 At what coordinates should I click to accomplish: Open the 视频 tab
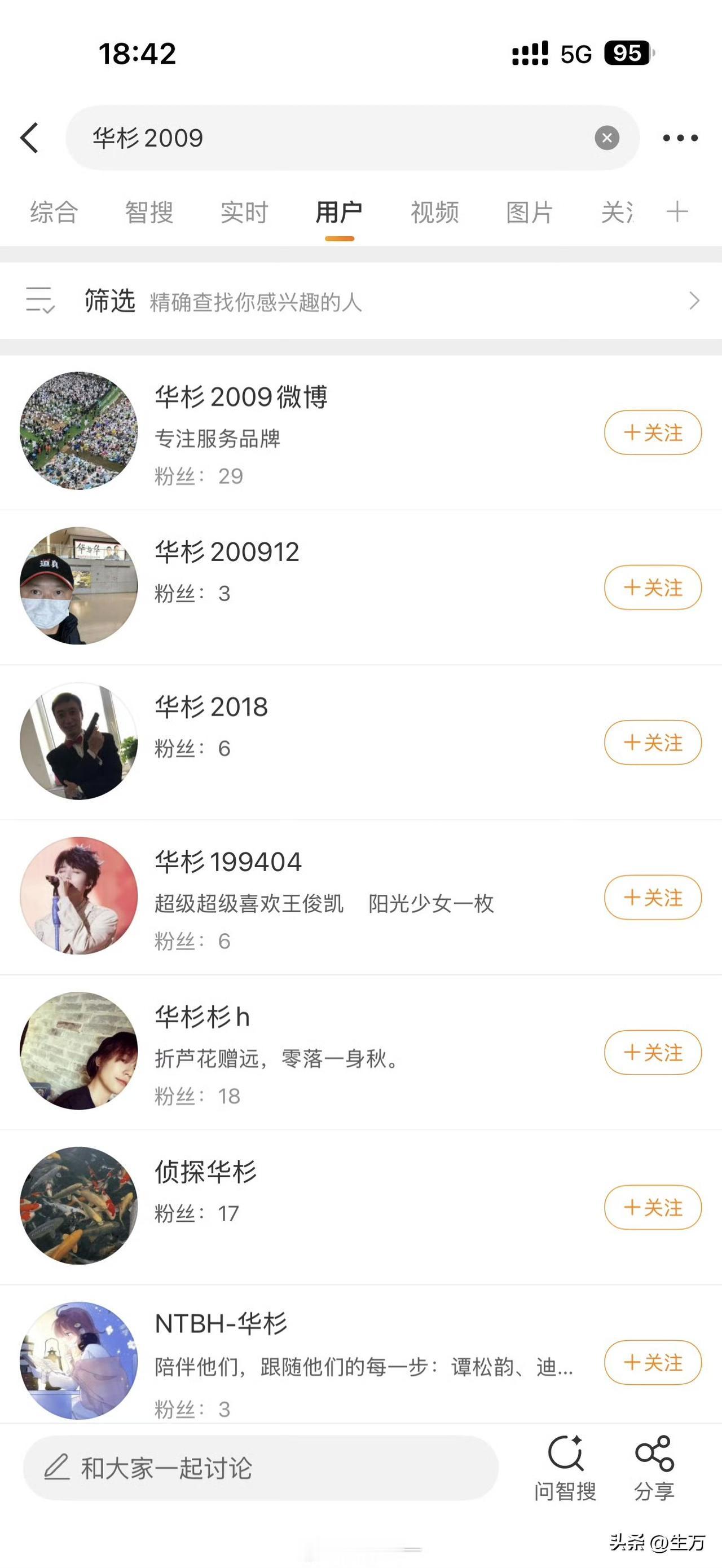pos(434,213)
